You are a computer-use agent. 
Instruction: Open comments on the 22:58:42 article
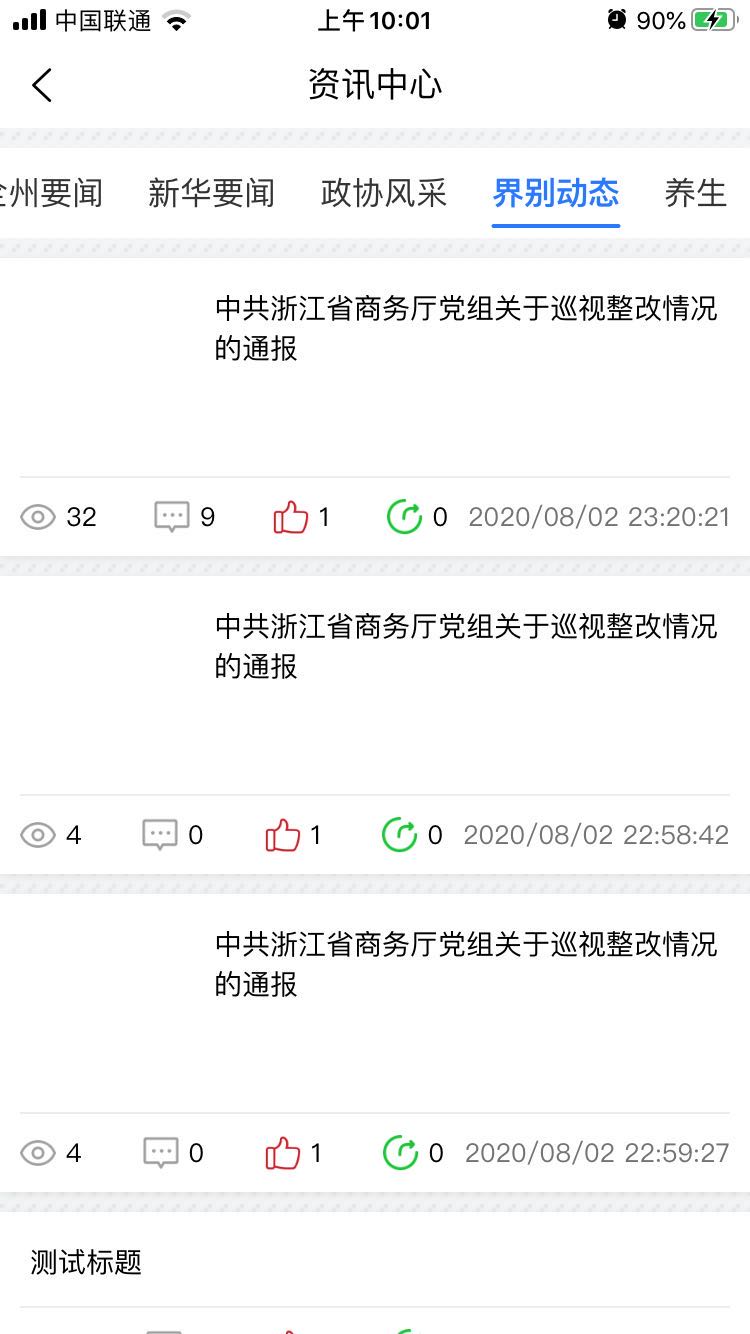pos(160,835)
